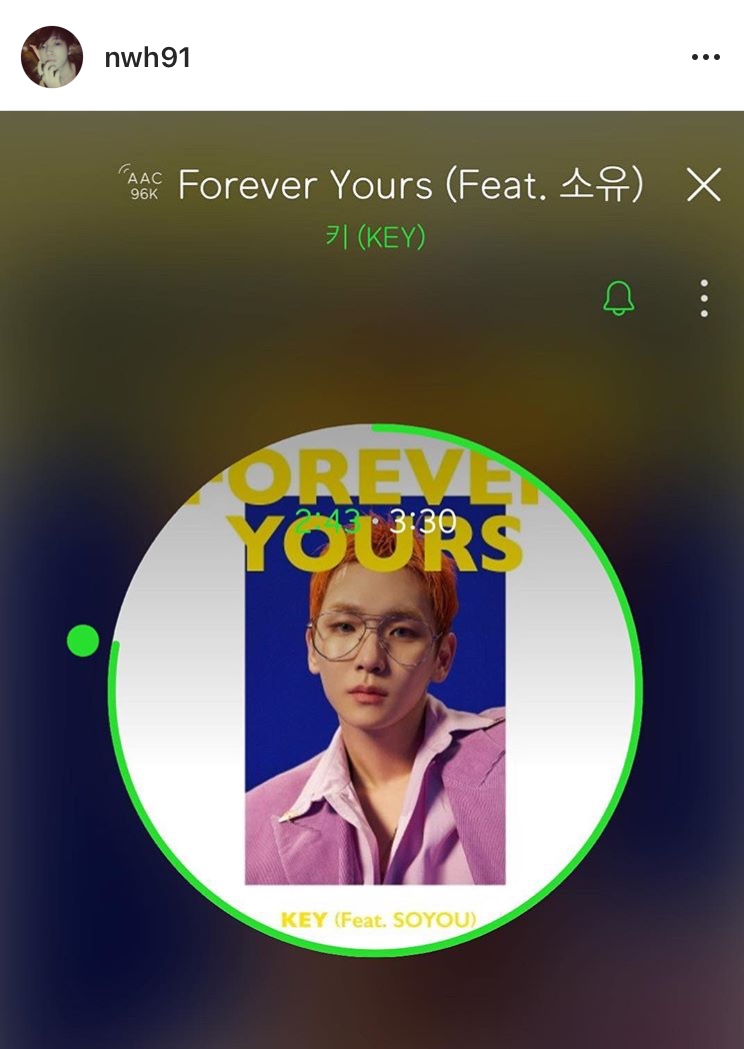Open the nwh91 profile picture
Screen dimensions: 744x1049
coord(52,57)
